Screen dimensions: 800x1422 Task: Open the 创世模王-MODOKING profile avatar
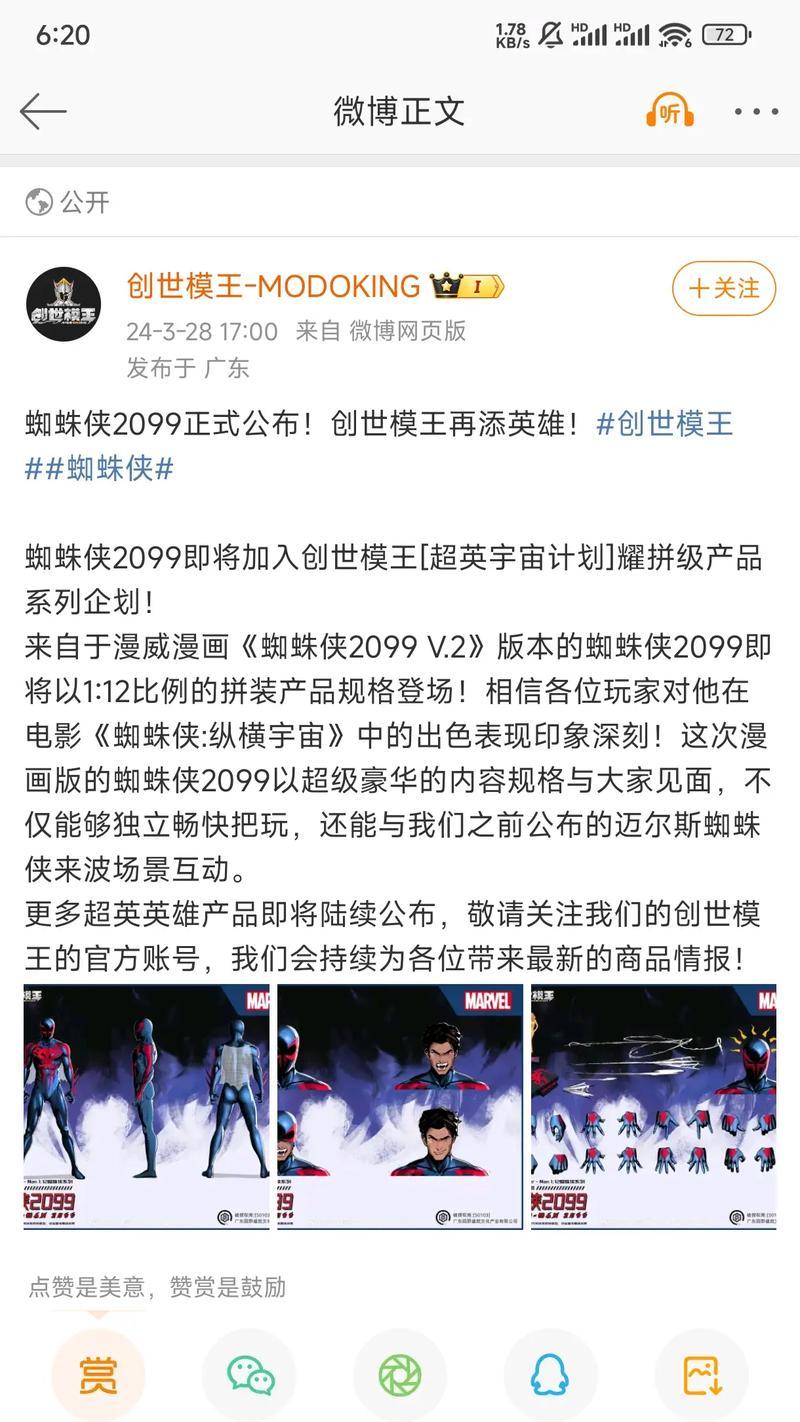click(63, 303)
